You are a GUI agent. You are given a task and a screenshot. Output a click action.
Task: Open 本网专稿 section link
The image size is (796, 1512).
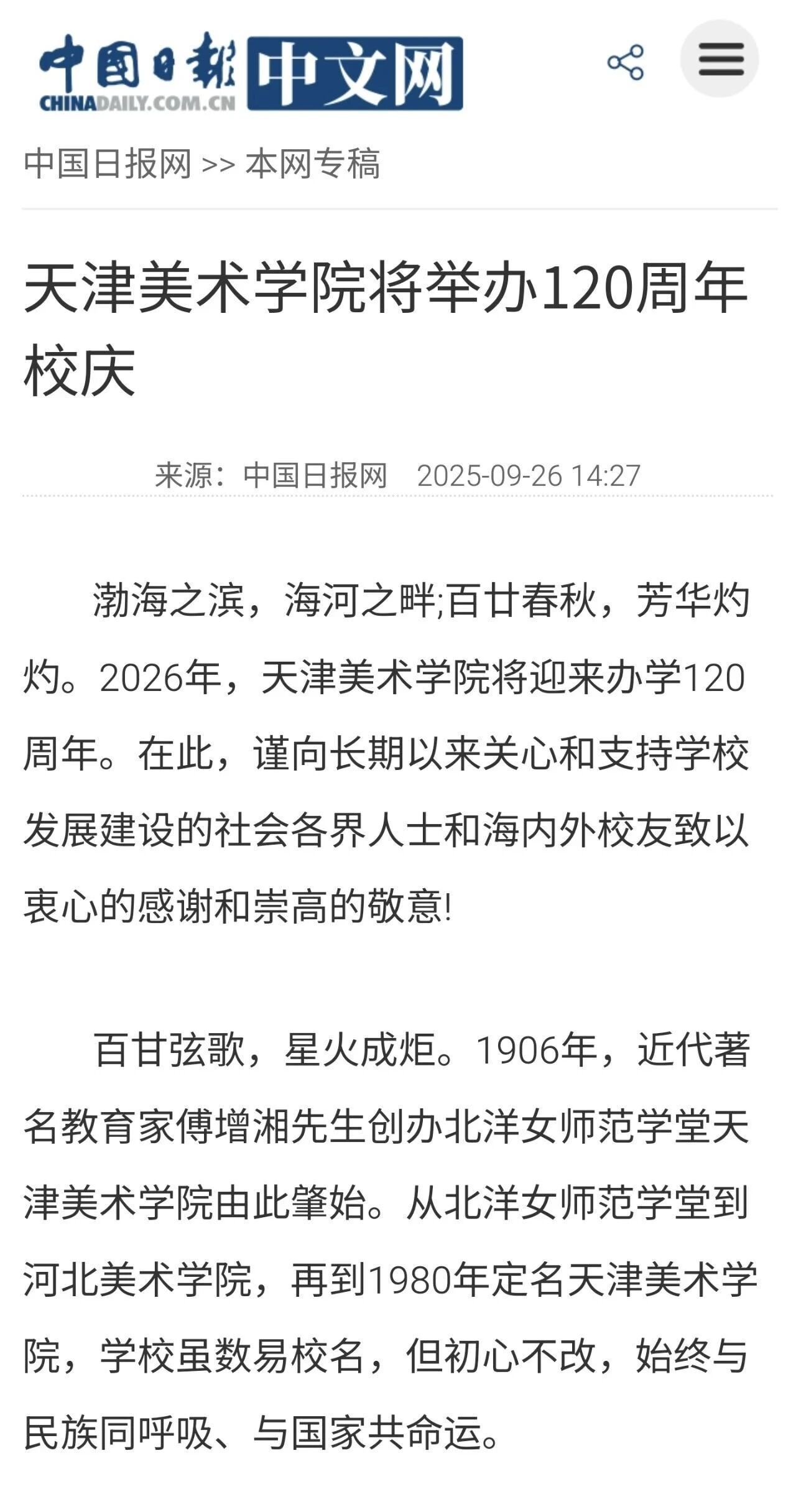tap(312, 164)
